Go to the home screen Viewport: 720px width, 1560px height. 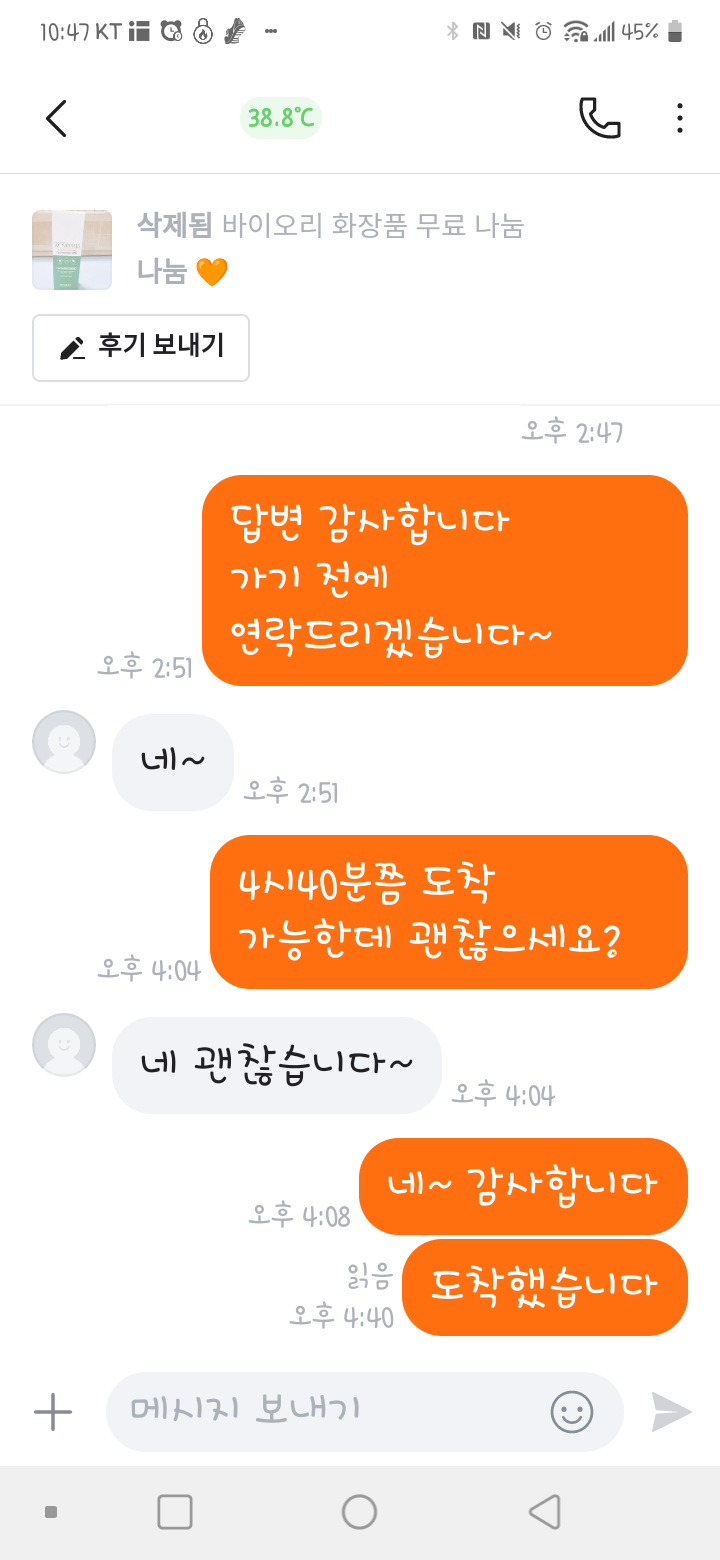click(x=359, y=1512)
